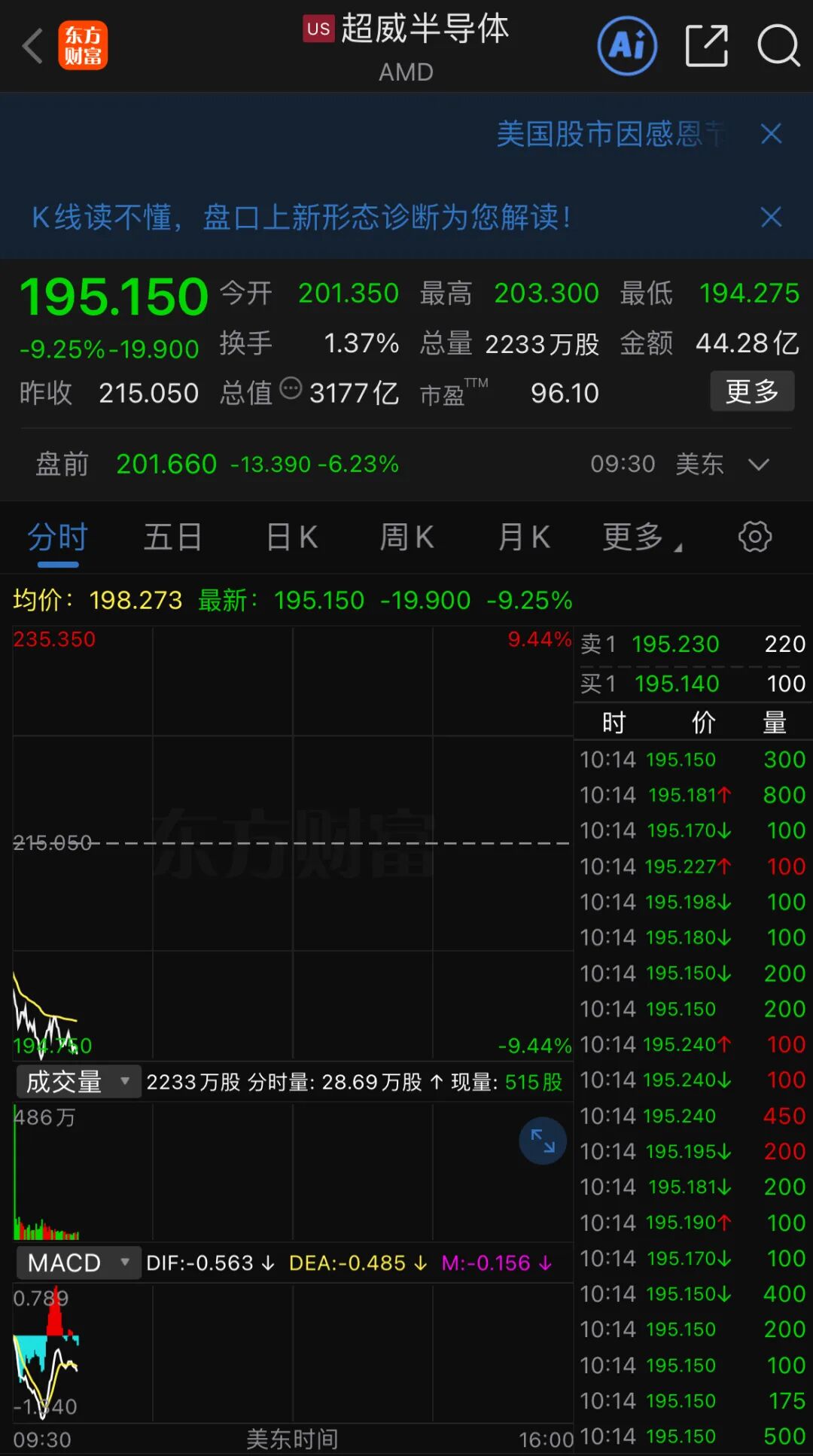Dismiss the 美国股市 holiday notice banner
The image size is (813, 1456).
pos(771,134)
